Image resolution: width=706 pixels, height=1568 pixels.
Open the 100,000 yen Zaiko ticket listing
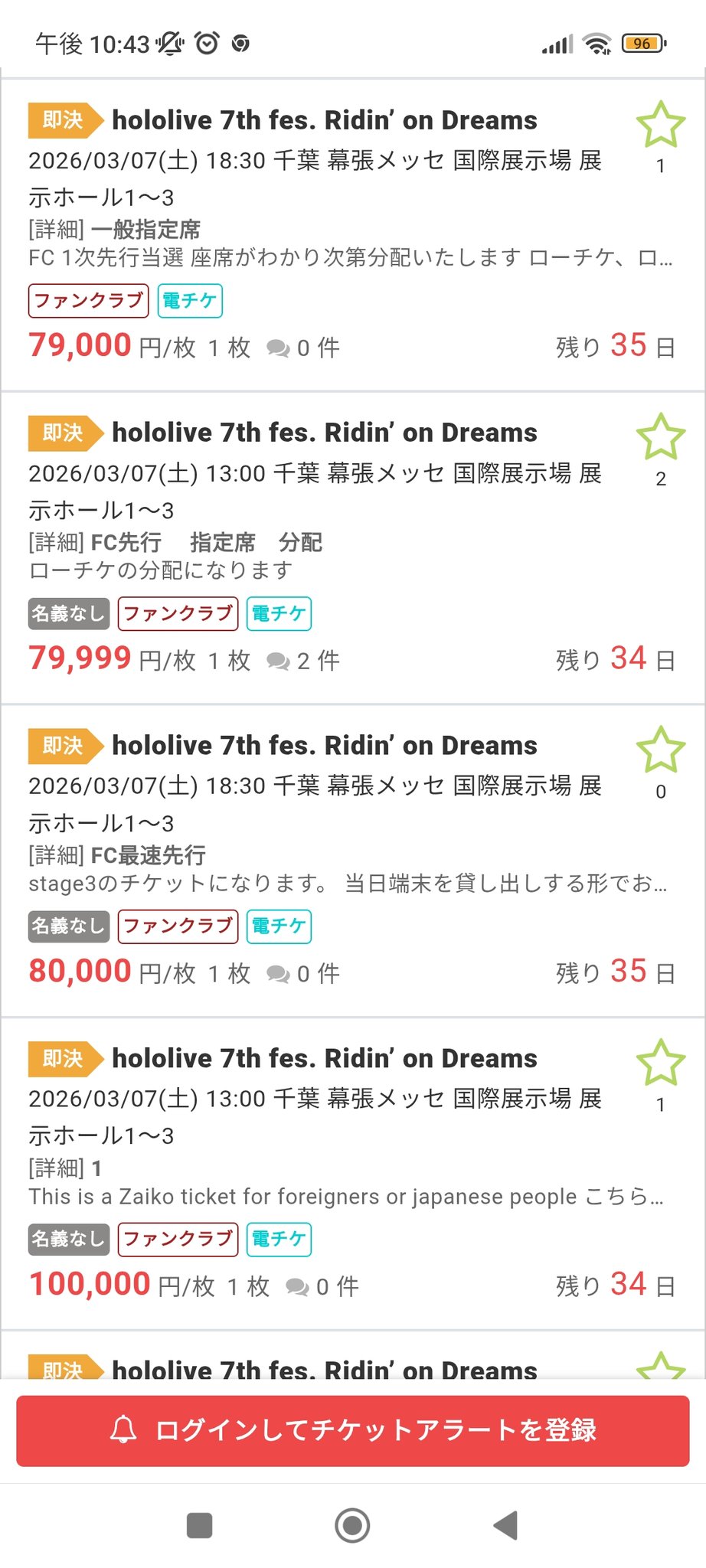pos(353,1174)
